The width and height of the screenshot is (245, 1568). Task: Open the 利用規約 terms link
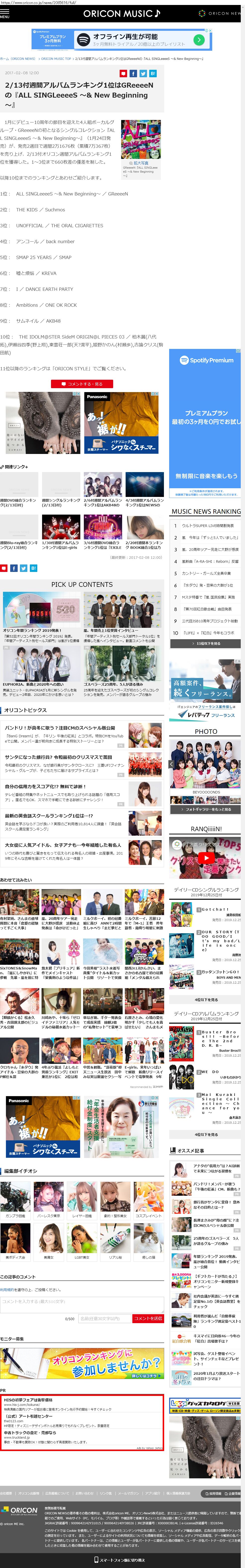[x=7, y=1290]
